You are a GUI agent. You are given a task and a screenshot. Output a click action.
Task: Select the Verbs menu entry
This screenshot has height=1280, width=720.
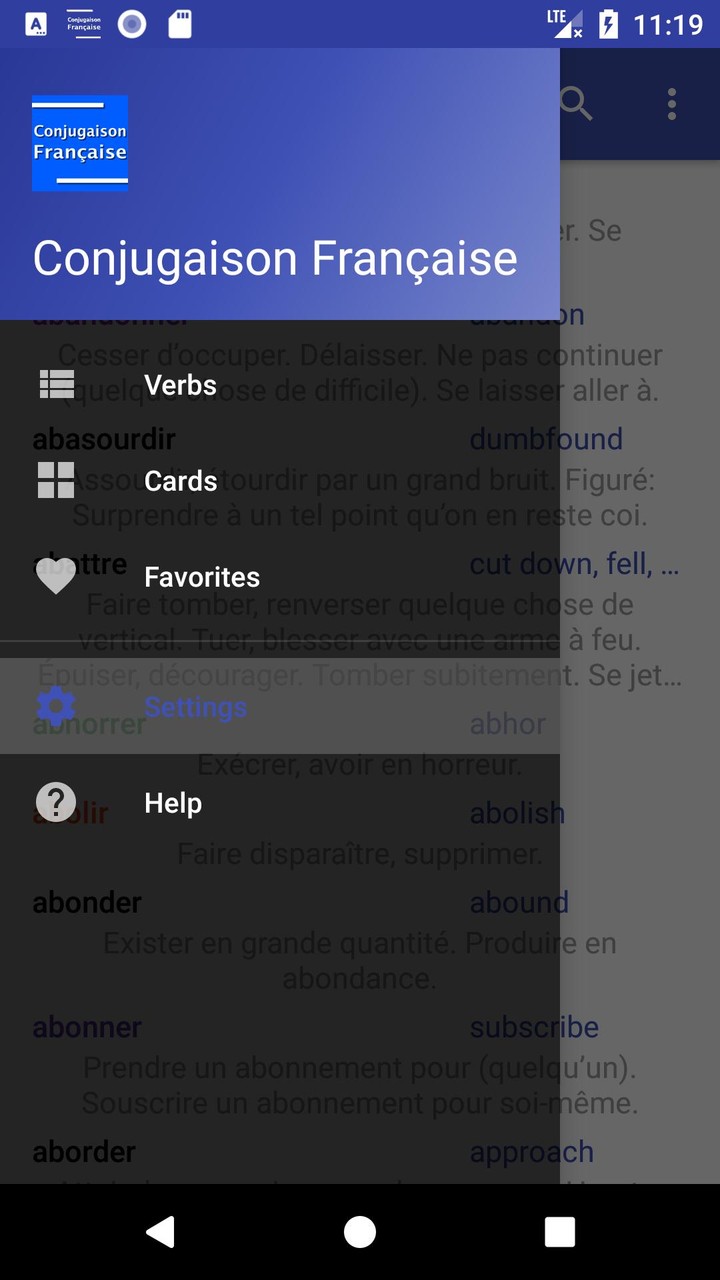[180, 384]
